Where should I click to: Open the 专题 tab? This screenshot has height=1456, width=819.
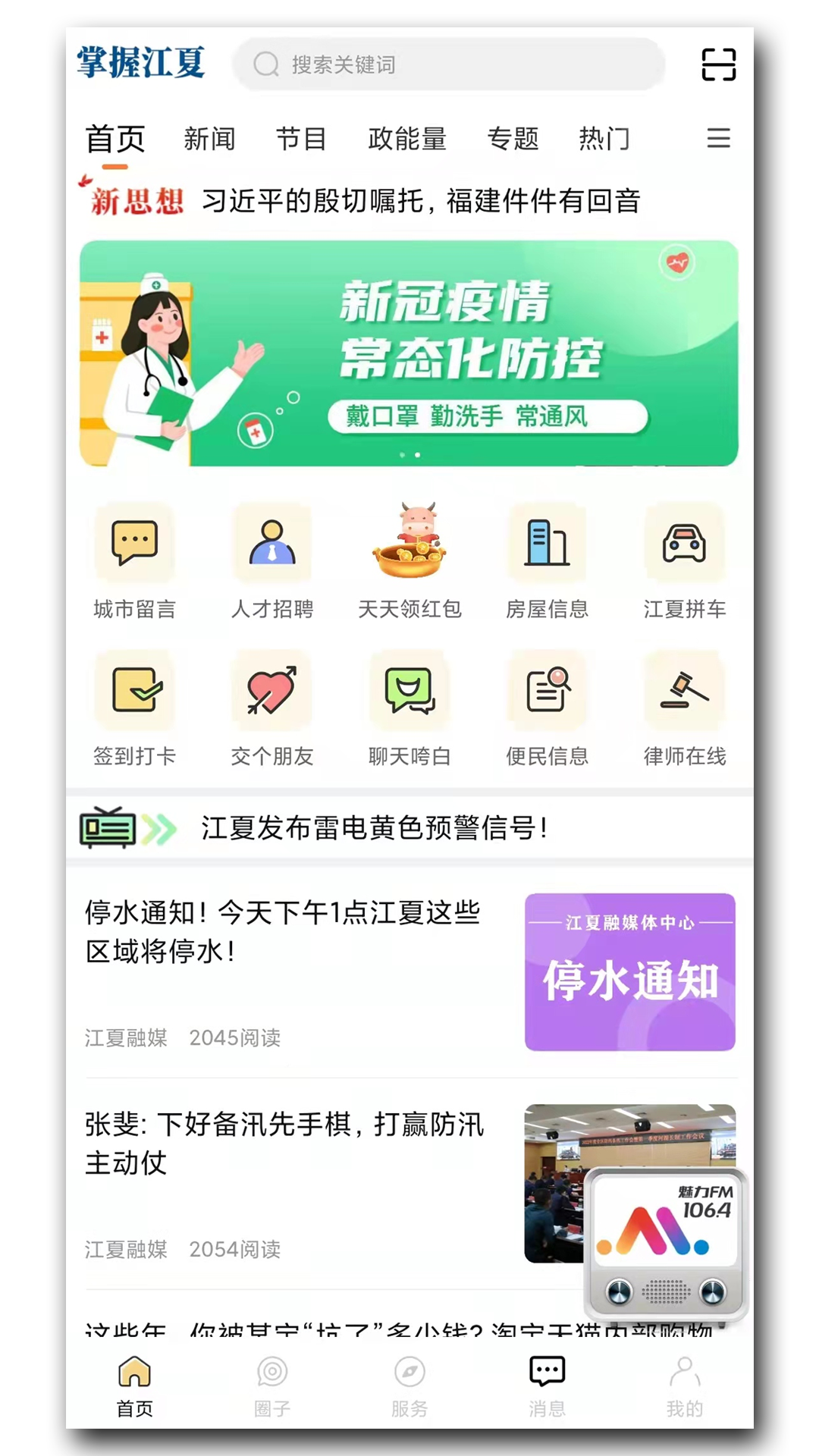pyautogui.click(x=513, y=139)
